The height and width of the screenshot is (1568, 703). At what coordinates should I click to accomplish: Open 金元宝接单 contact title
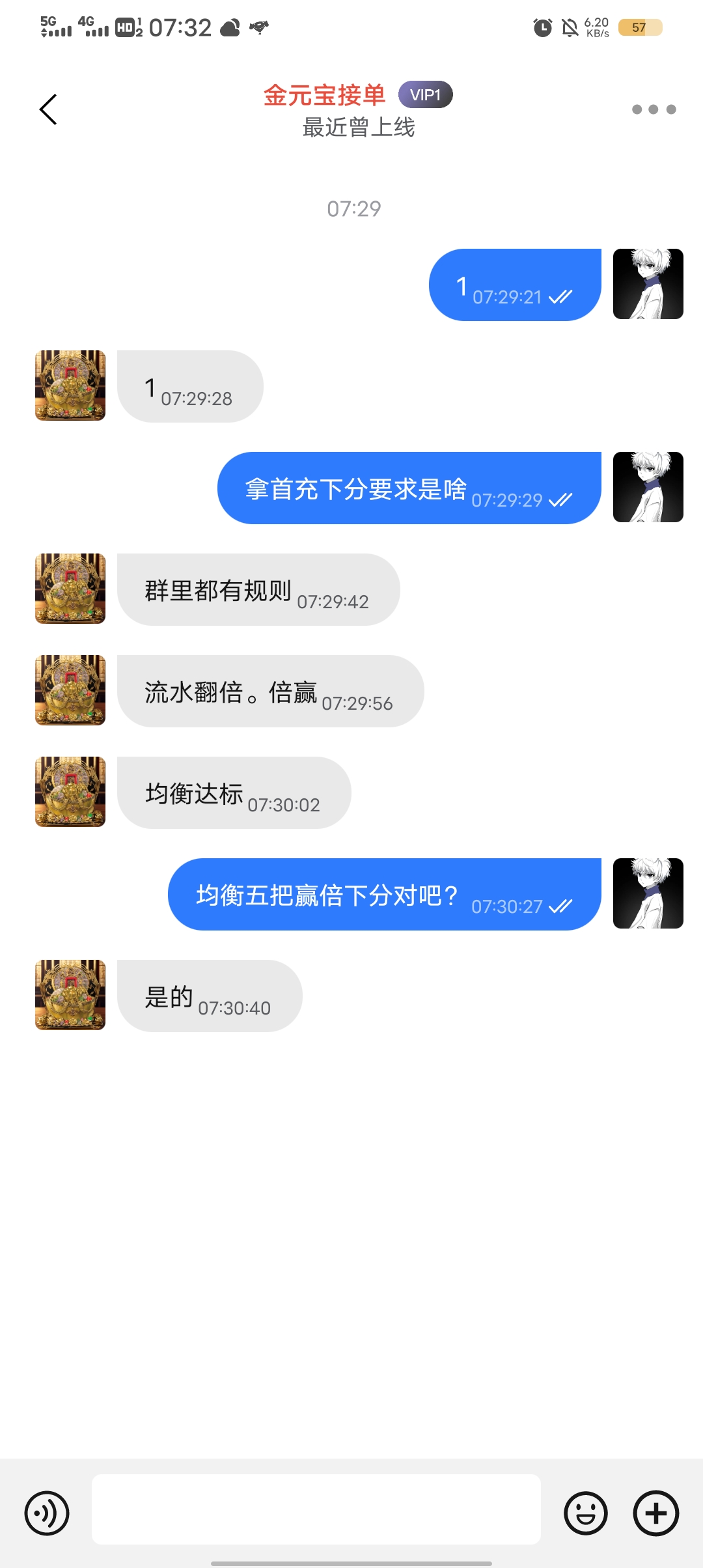point(324,96)
